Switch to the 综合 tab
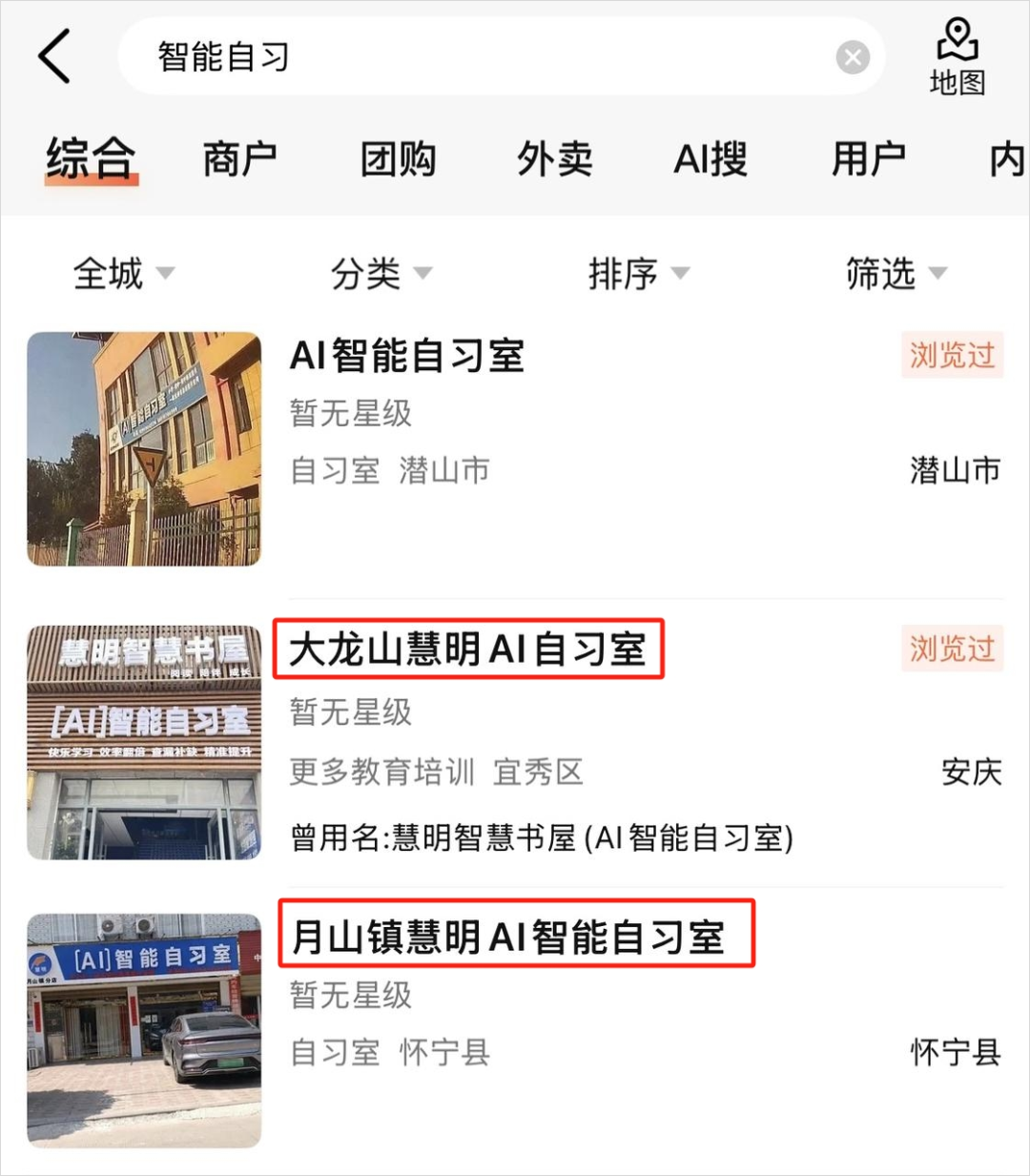 (x=92, y=158)
